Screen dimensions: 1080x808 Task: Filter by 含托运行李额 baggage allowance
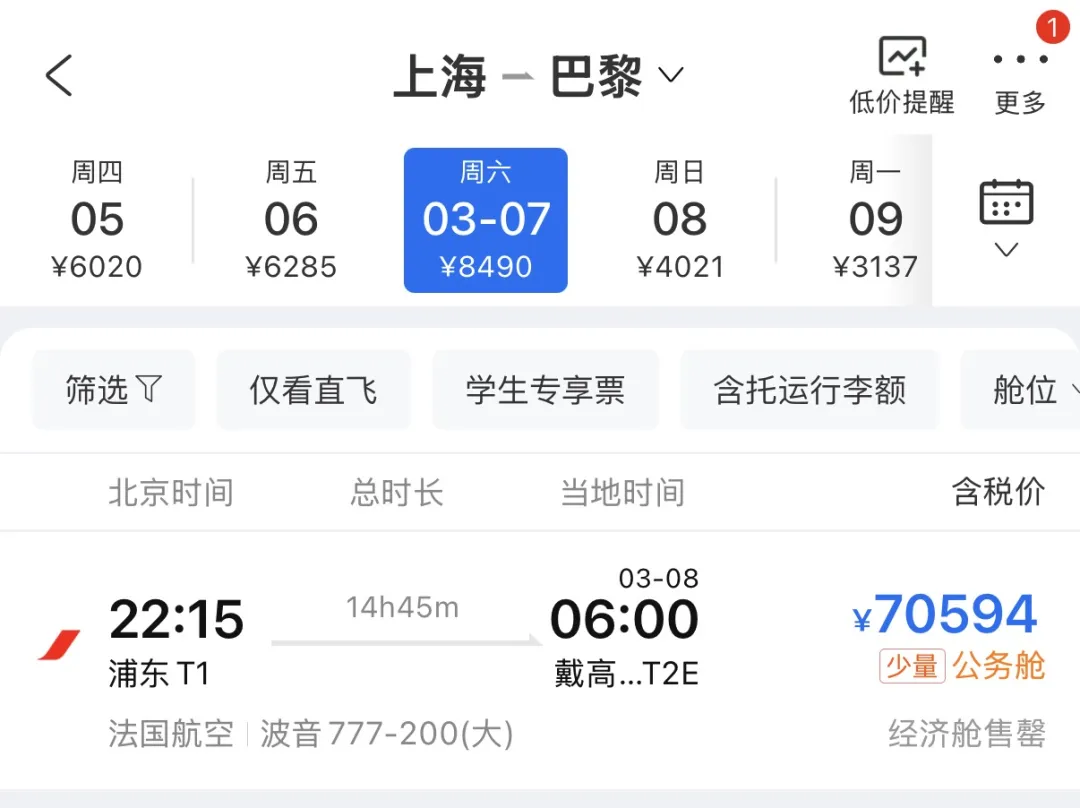click(x=809, y=389)
